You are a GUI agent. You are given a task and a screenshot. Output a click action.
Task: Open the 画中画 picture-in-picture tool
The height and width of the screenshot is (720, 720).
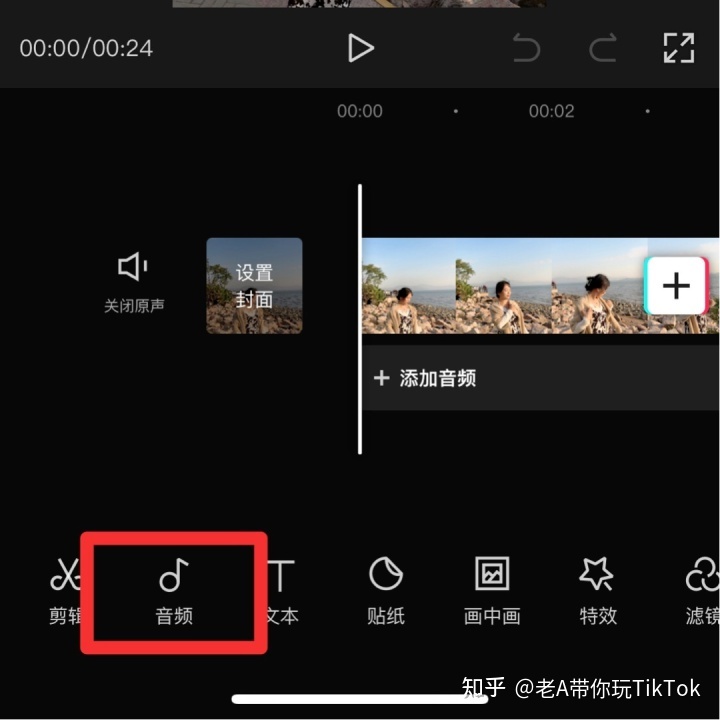pyautogui.click(x=491, y=592)
